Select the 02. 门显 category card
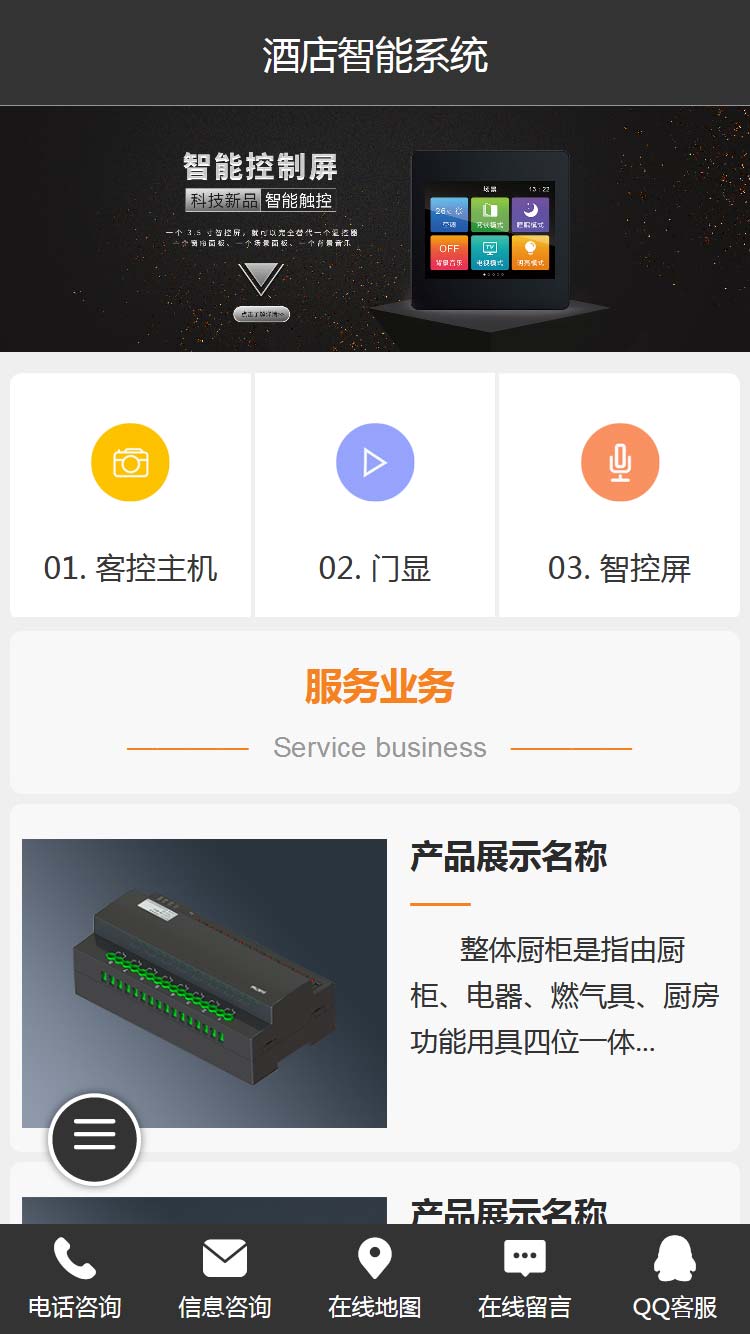 tap(375, 496)
